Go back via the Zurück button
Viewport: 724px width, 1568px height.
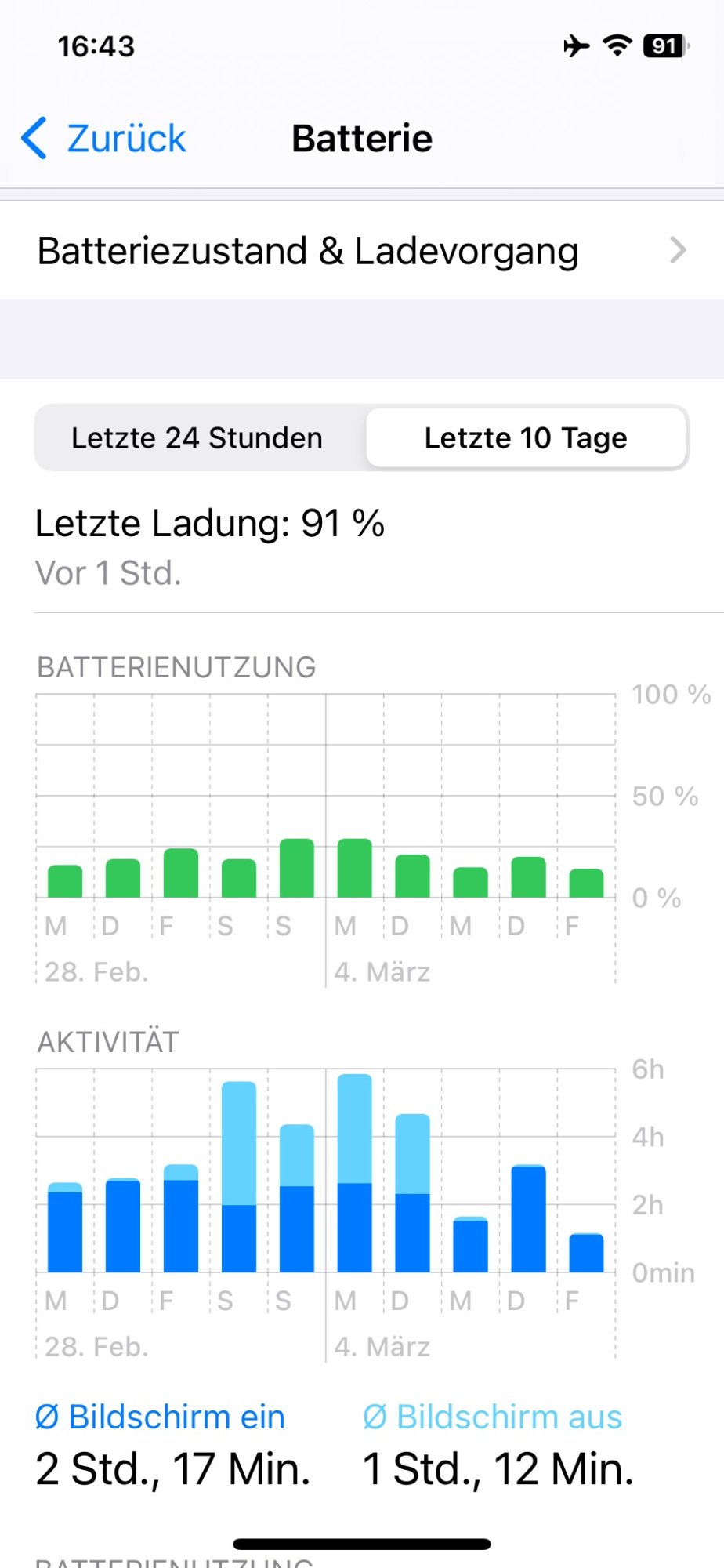click(105, 139)
